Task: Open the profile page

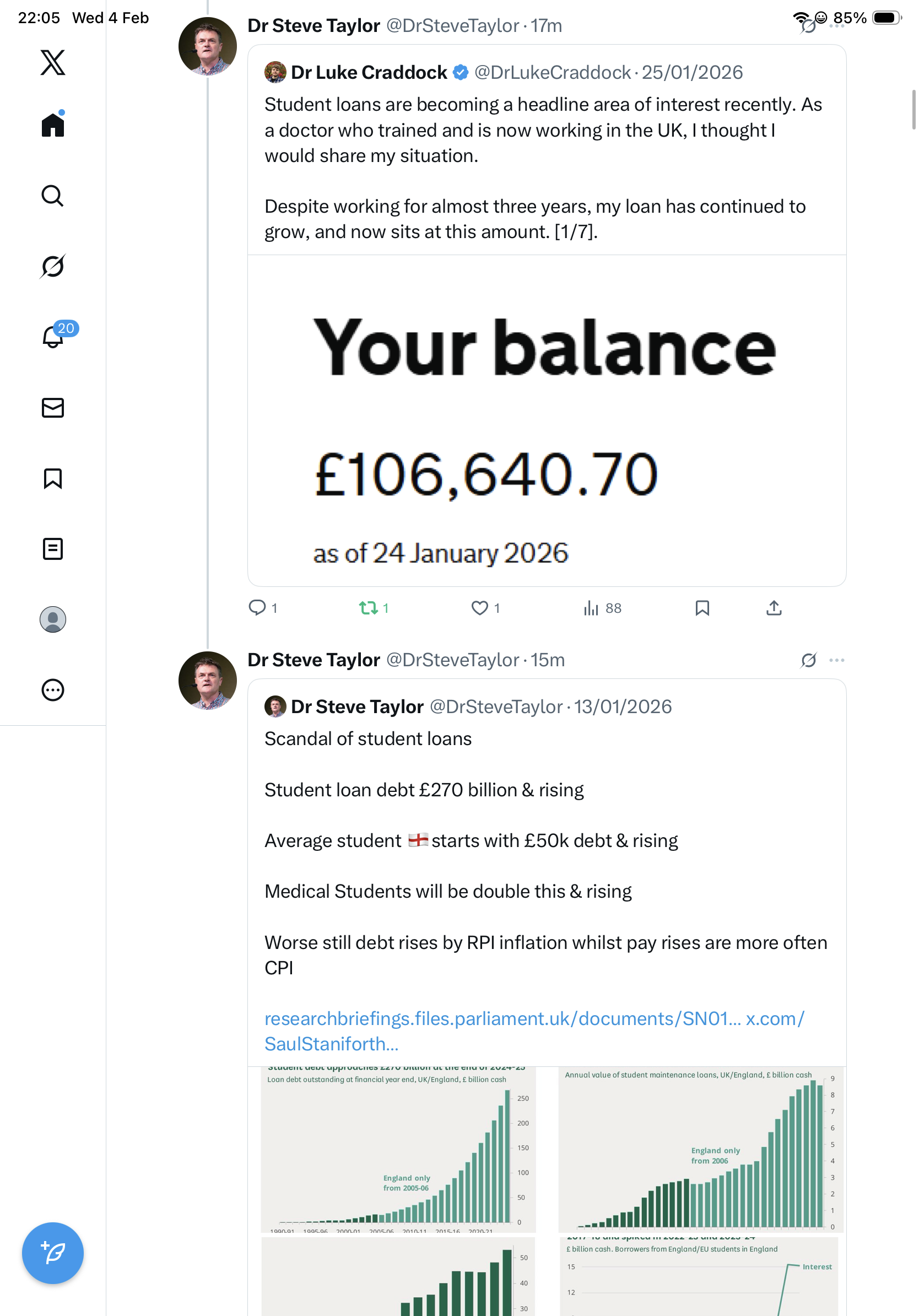Action: (x=53, y=619)
